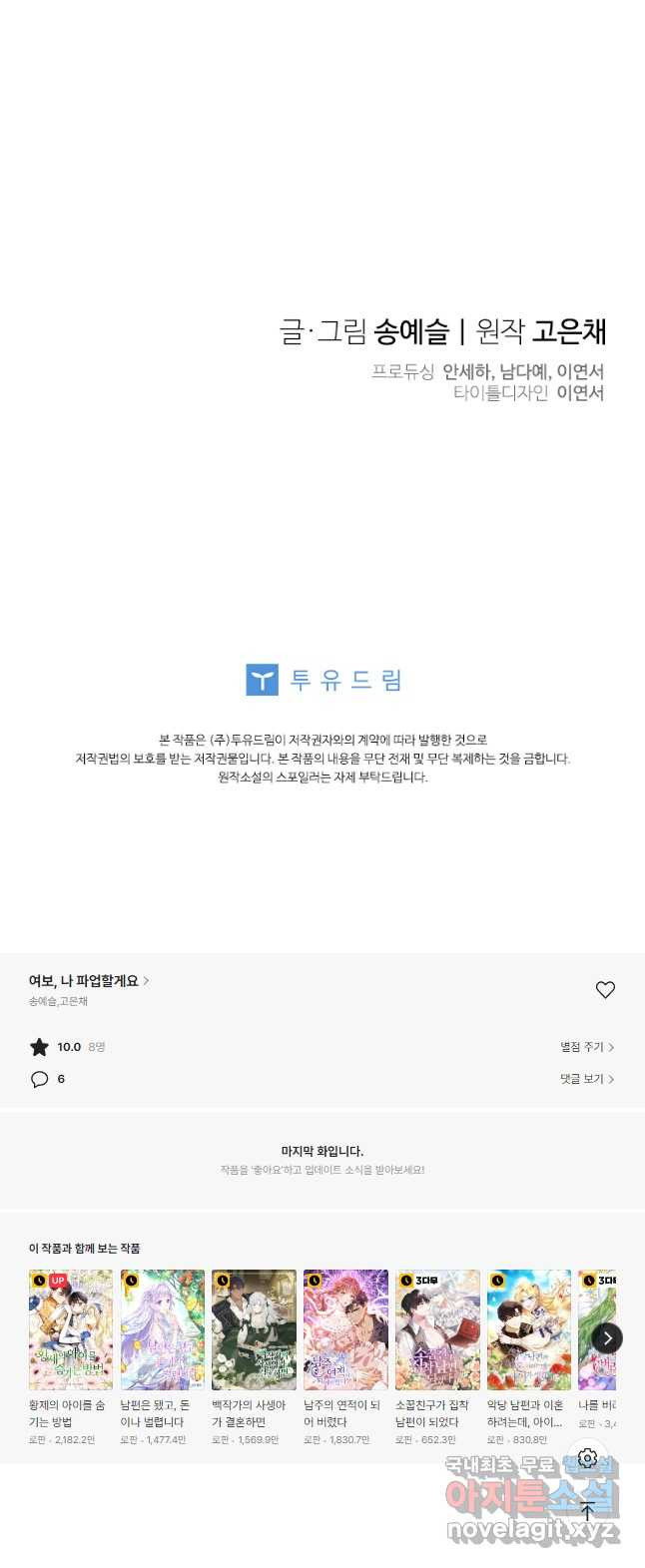Open 댓글 보기 to view comments

point(586,1079)
